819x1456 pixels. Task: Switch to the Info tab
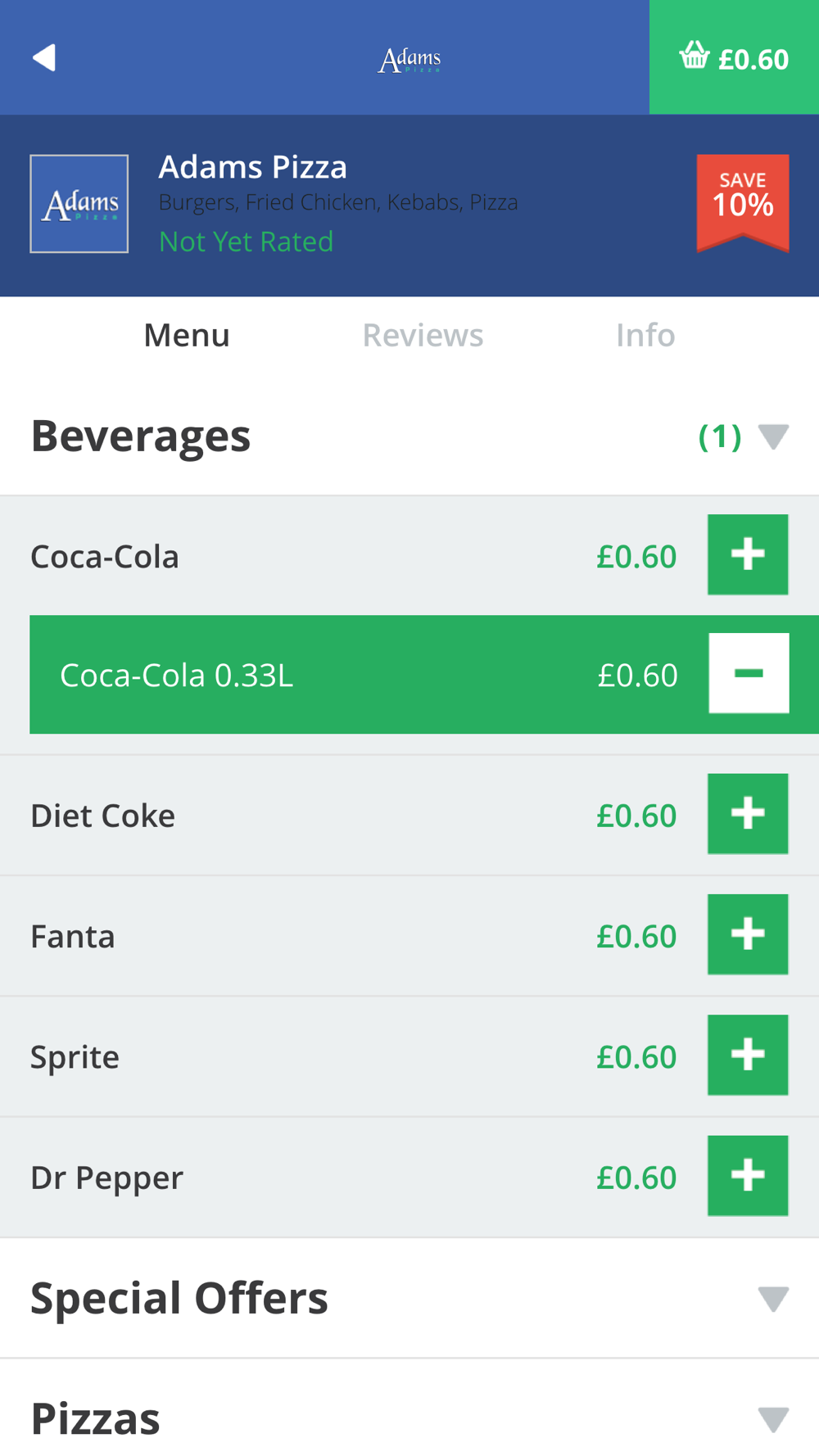(x=645, y=335)
